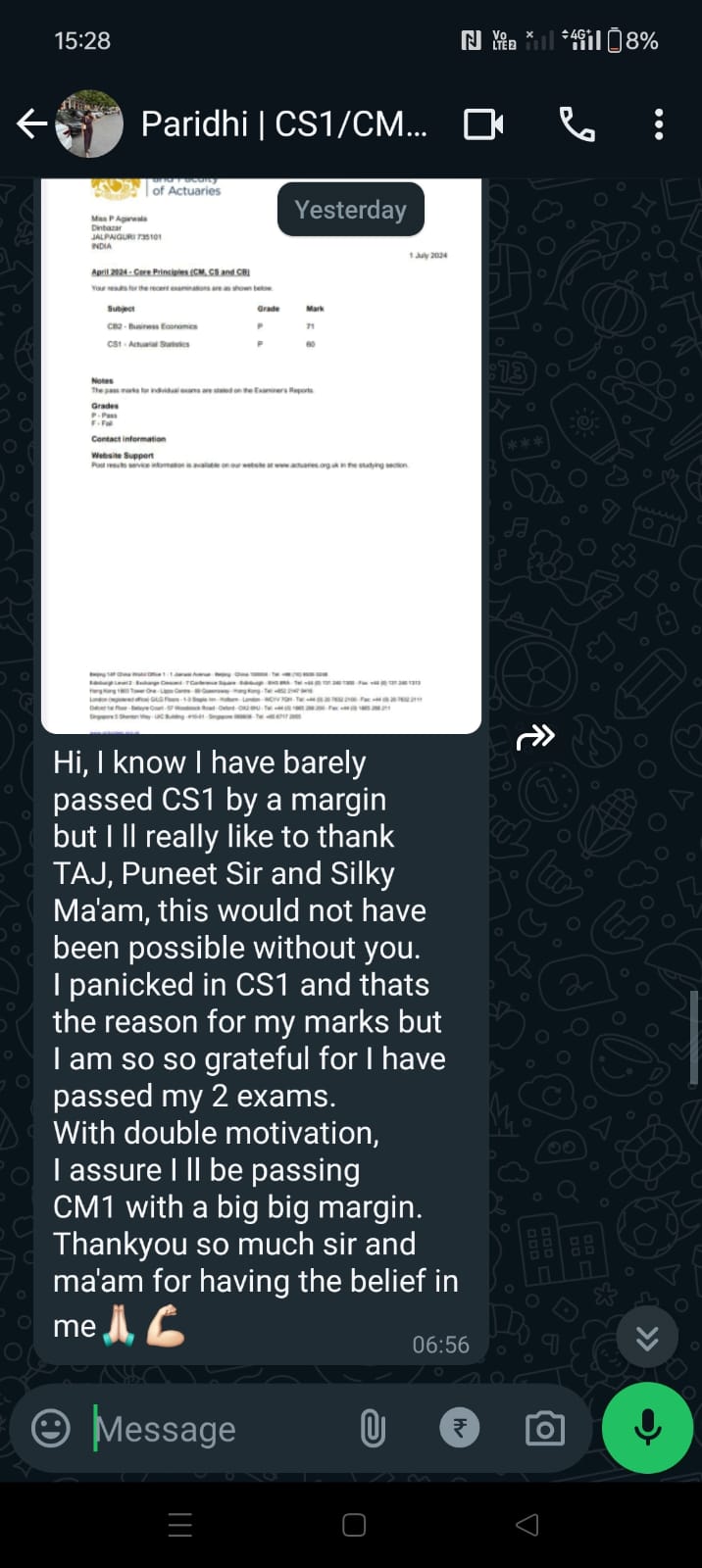The image size is (702, 1568).
Task: Start a voice call with Paridhi
Action: [x=577, y=124]
